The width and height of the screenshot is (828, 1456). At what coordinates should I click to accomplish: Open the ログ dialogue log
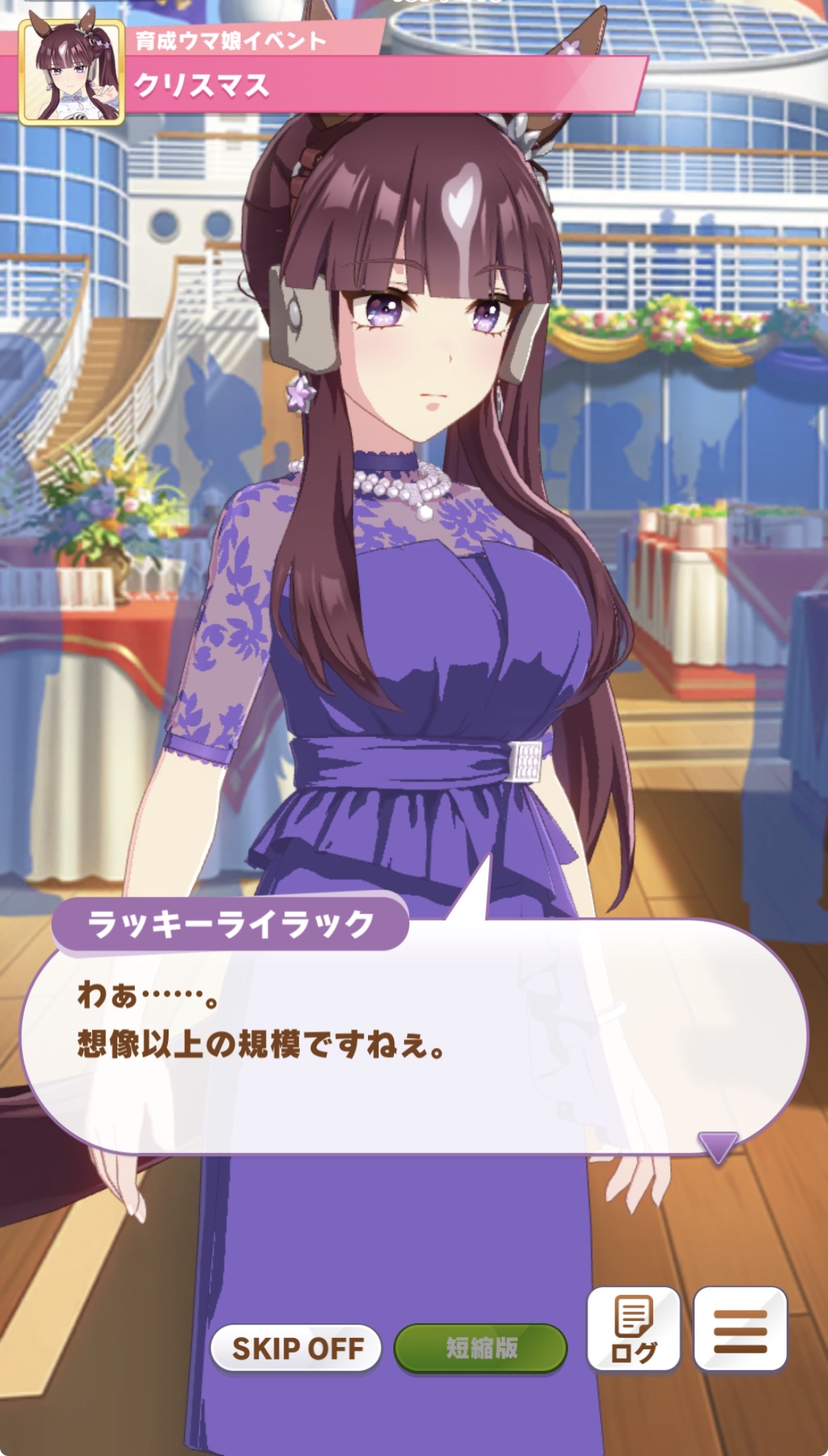point(633,1329)
